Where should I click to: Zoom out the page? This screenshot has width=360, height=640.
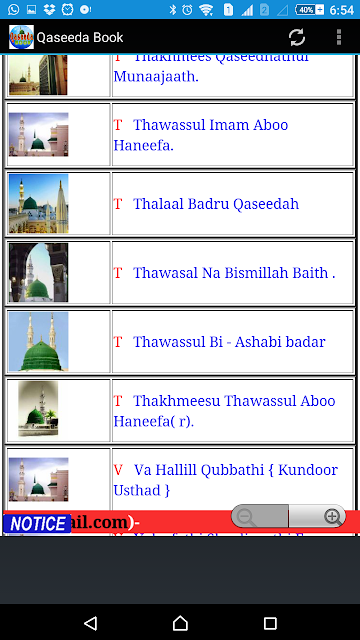click(x=260, y=516)
